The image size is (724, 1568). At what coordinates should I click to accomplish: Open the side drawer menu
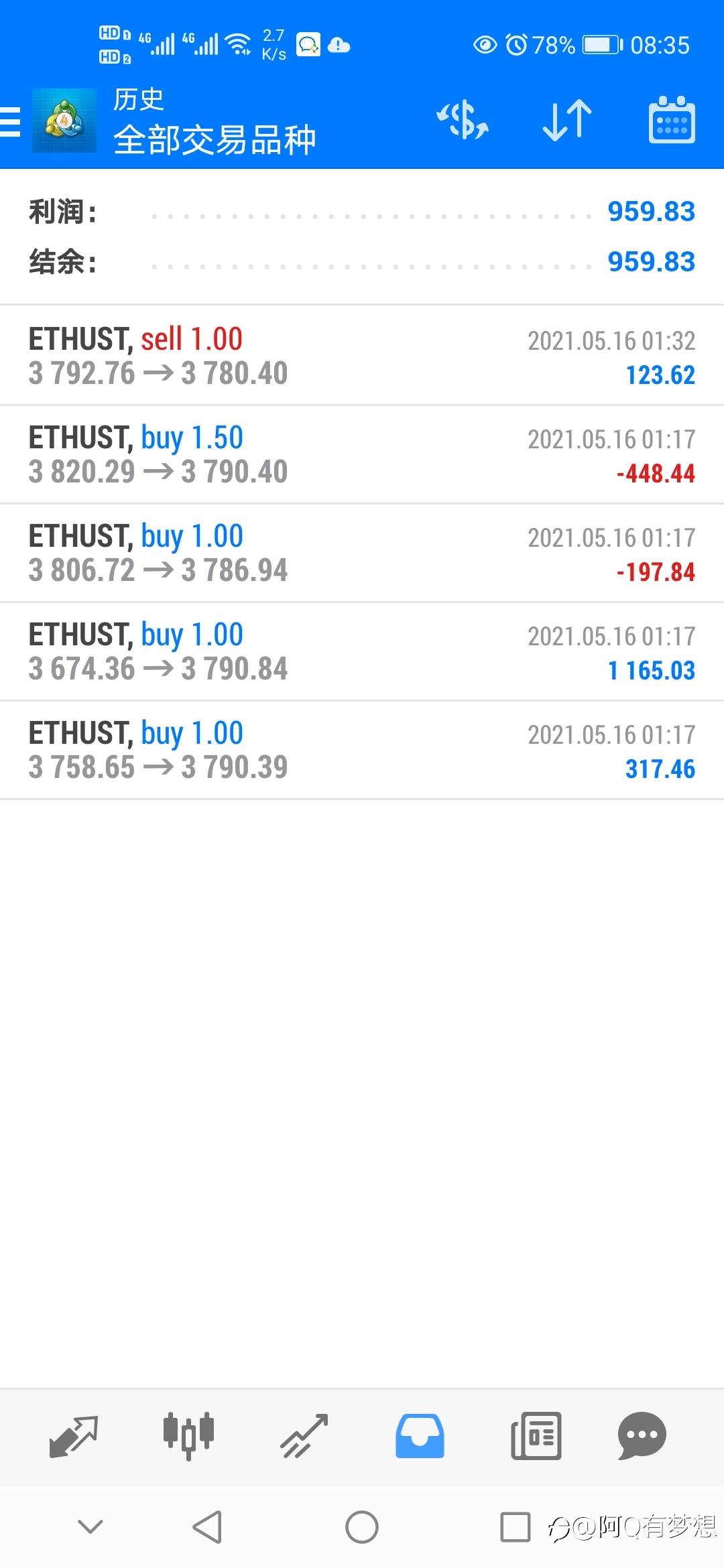pos(11,122)
